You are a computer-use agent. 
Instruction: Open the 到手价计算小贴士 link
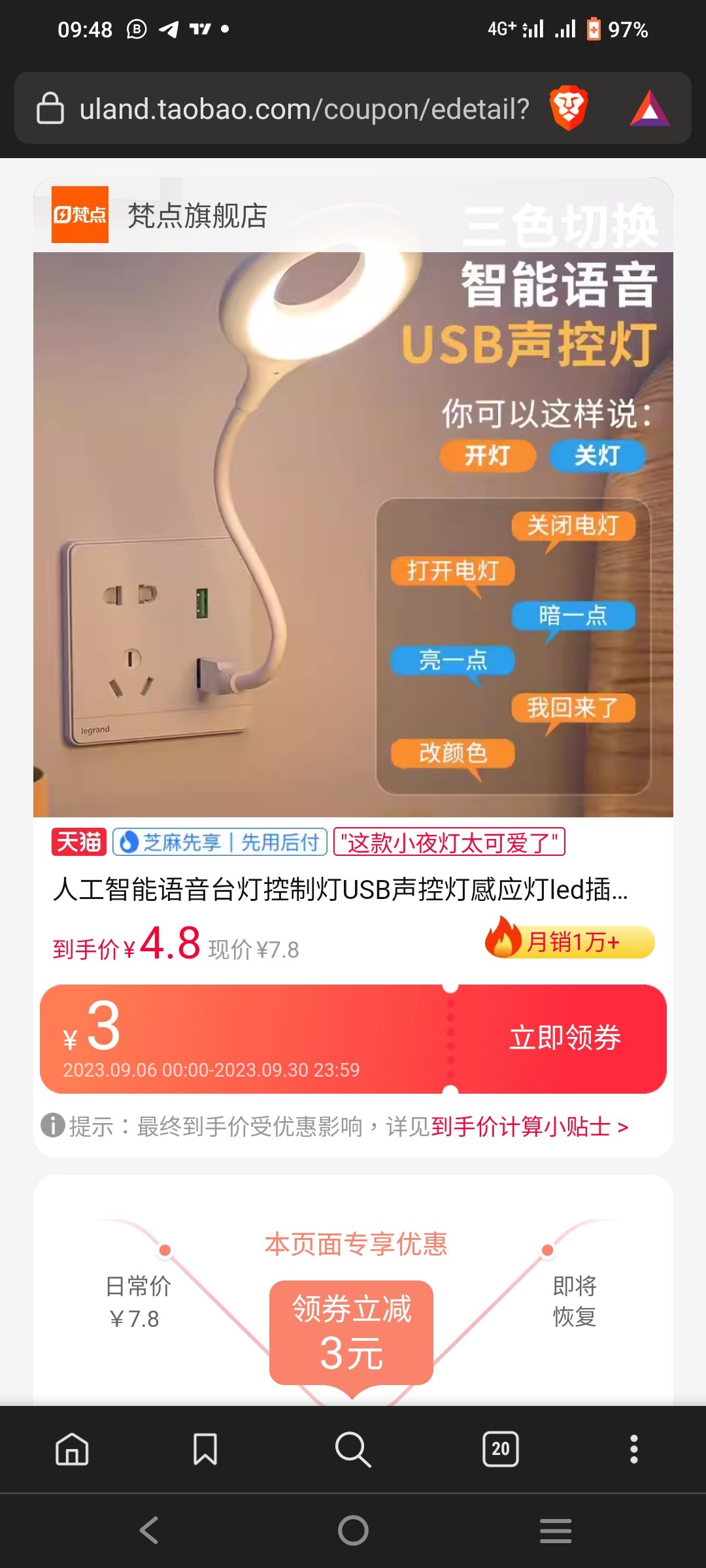coord(529,1126)
